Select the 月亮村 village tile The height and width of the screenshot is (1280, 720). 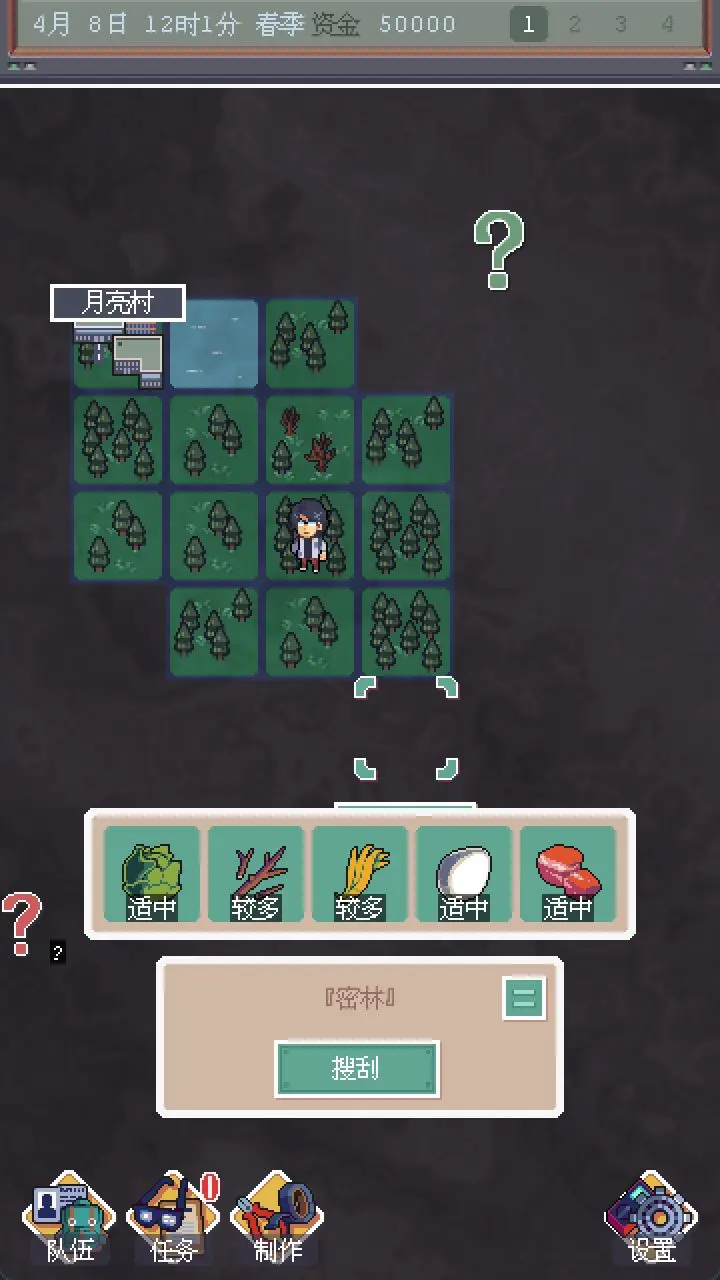pyautogui.click(x=118, y=345)
